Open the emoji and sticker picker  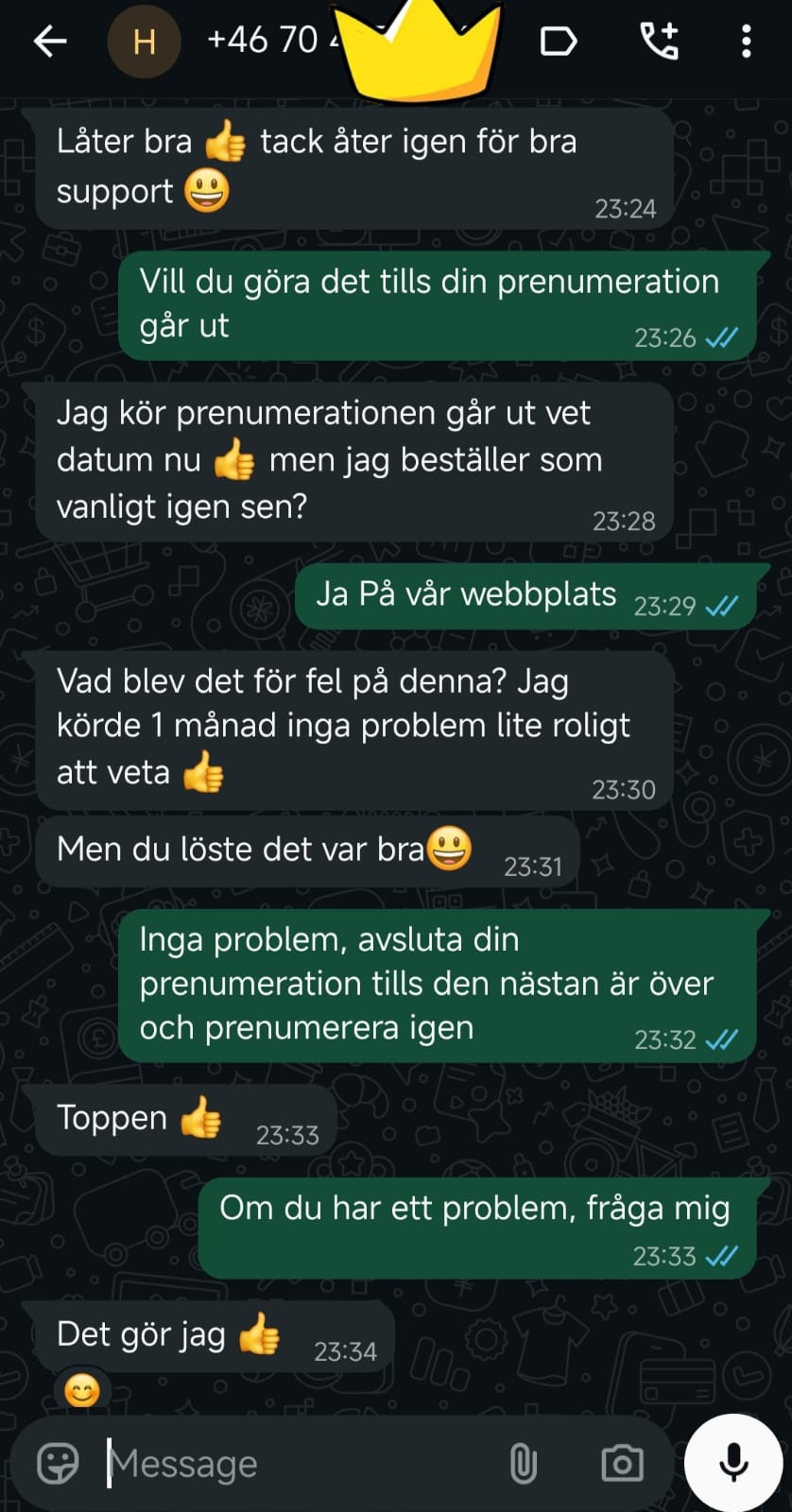tap(58, 1463)
